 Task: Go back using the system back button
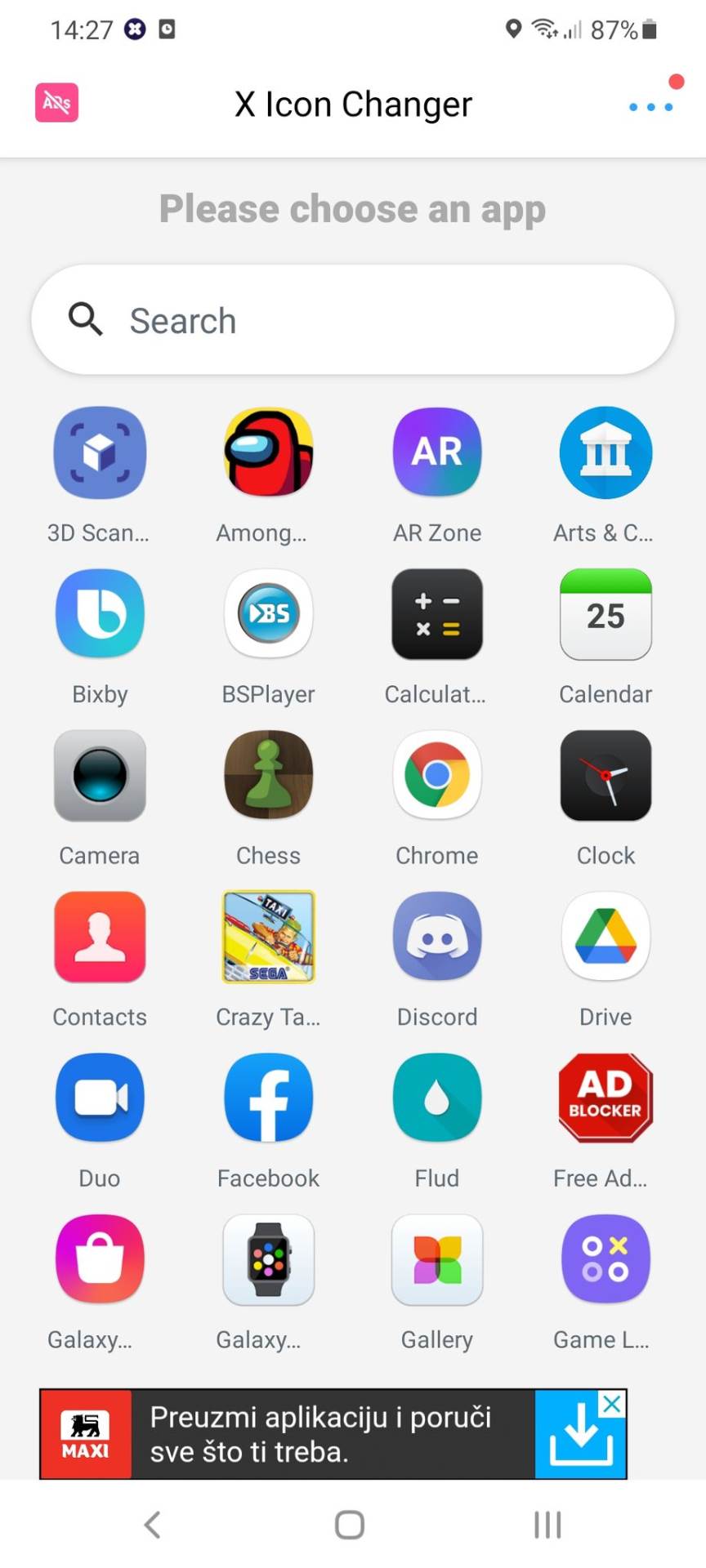click(x=153, y=1524)
